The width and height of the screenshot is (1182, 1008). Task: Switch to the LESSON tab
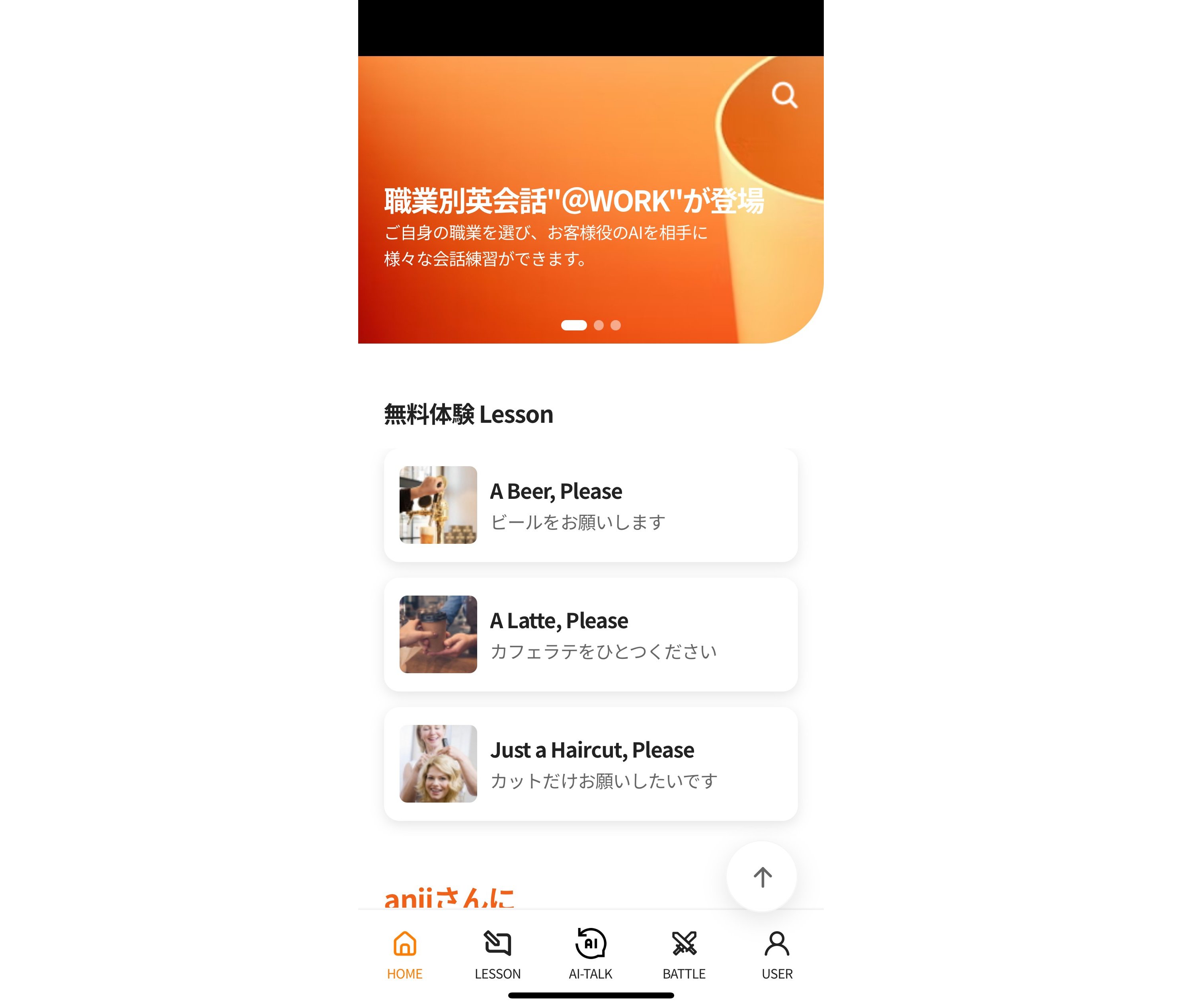[x=497, y=955]
